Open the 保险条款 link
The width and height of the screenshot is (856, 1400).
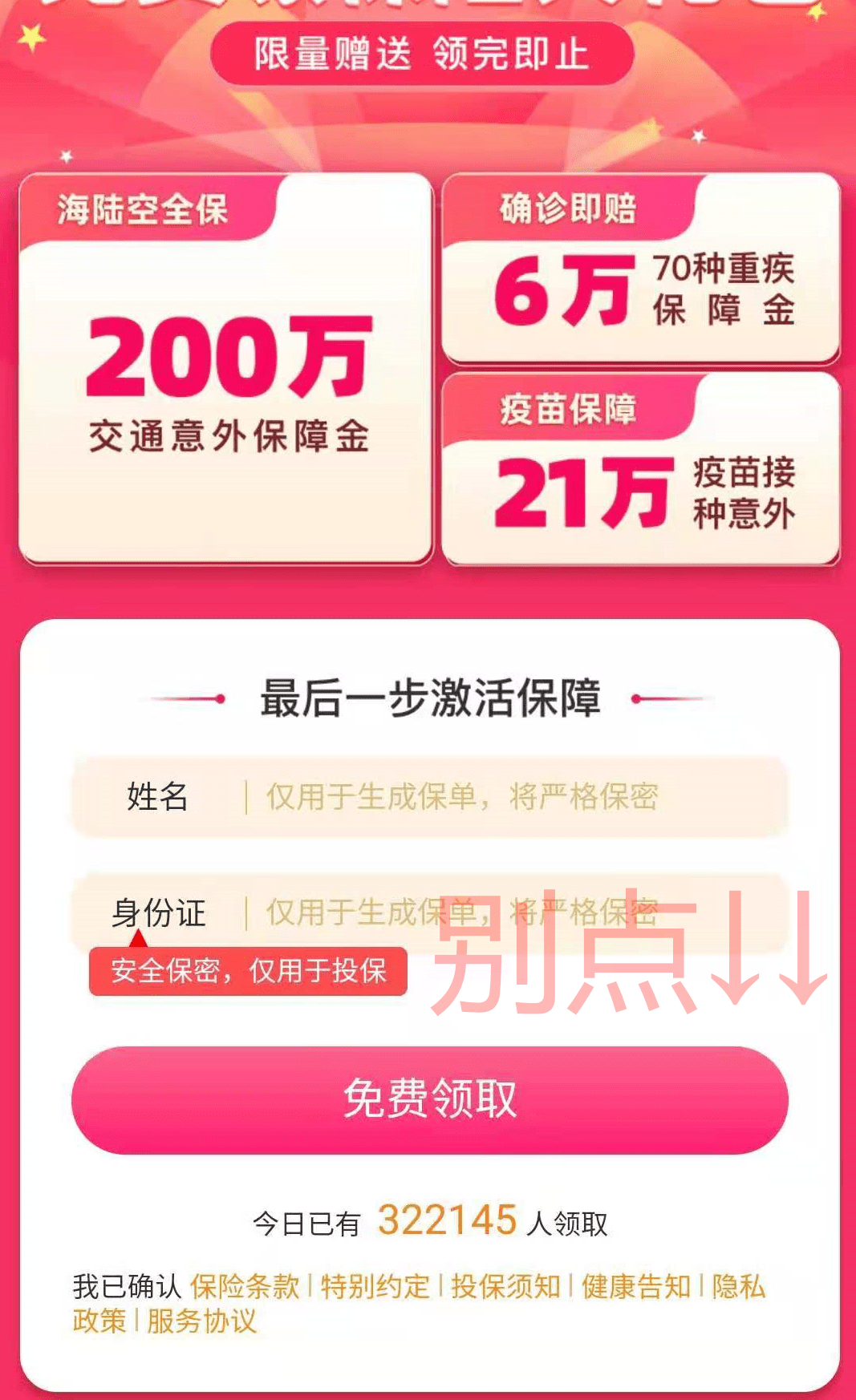pos(245,1286)
